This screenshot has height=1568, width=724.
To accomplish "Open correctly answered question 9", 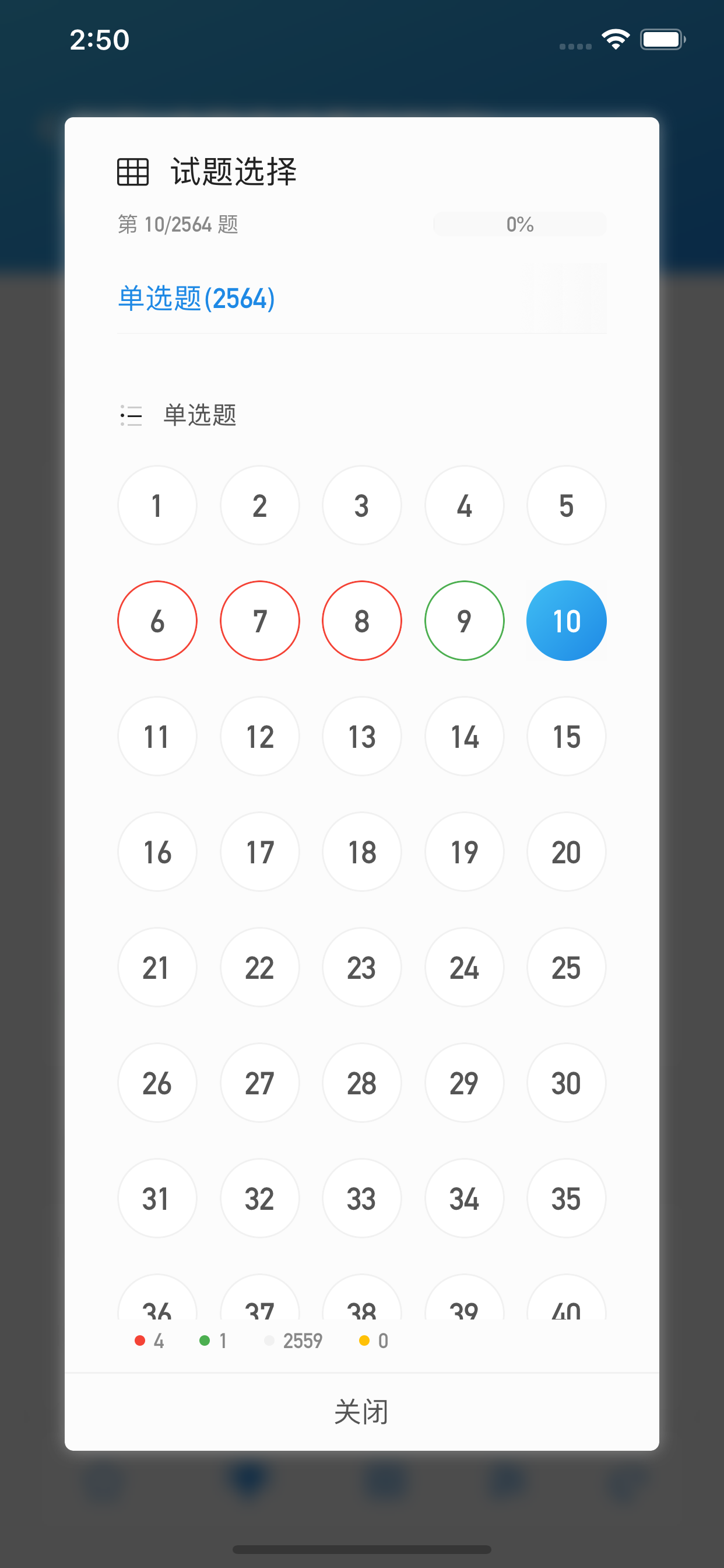I will click(463, 620).
